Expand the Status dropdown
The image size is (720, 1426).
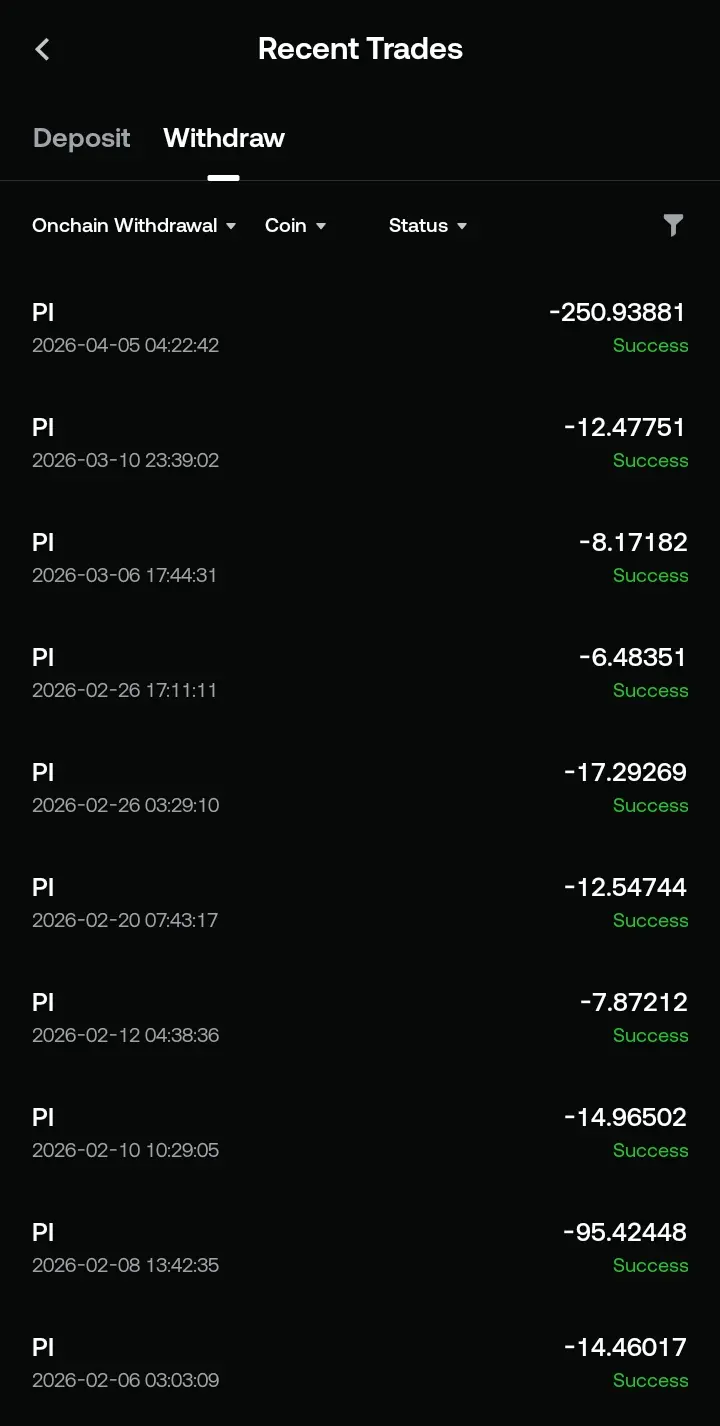(x=428, y=226)
